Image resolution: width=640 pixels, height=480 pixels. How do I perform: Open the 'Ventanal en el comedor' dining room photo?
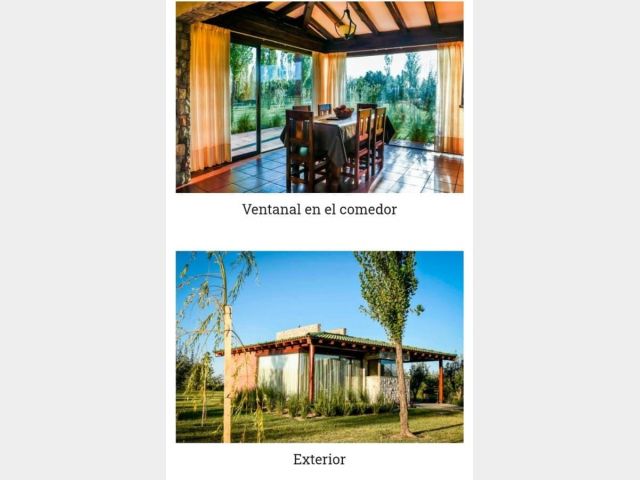[x=319, y=97]
